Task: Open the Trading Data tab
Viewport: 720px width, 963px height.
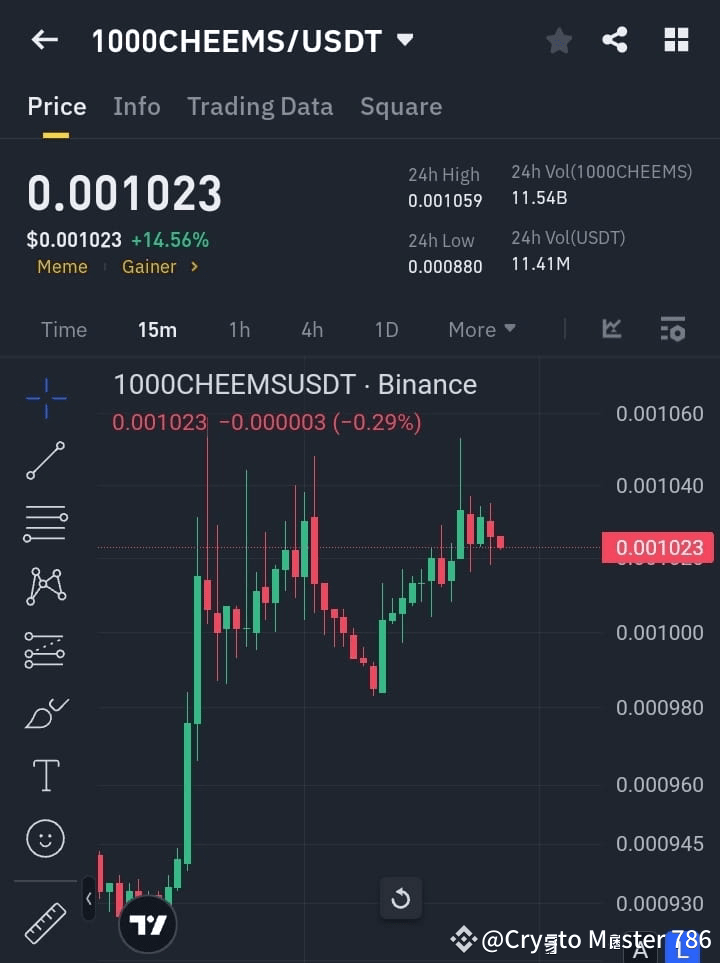Action: coord(260,107)
